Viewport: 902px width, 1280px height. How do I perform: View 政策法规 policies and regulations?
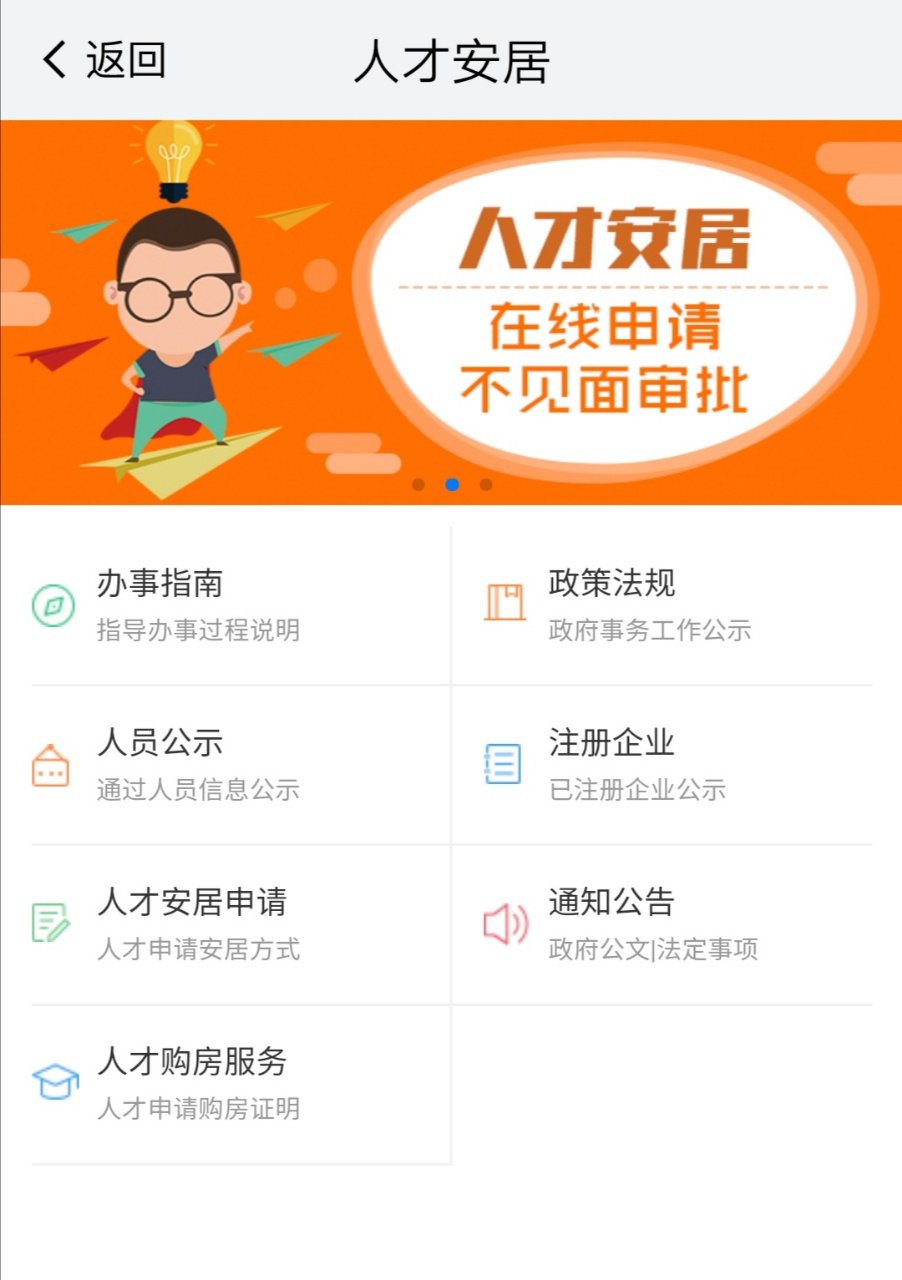click(x=662, y=605)
